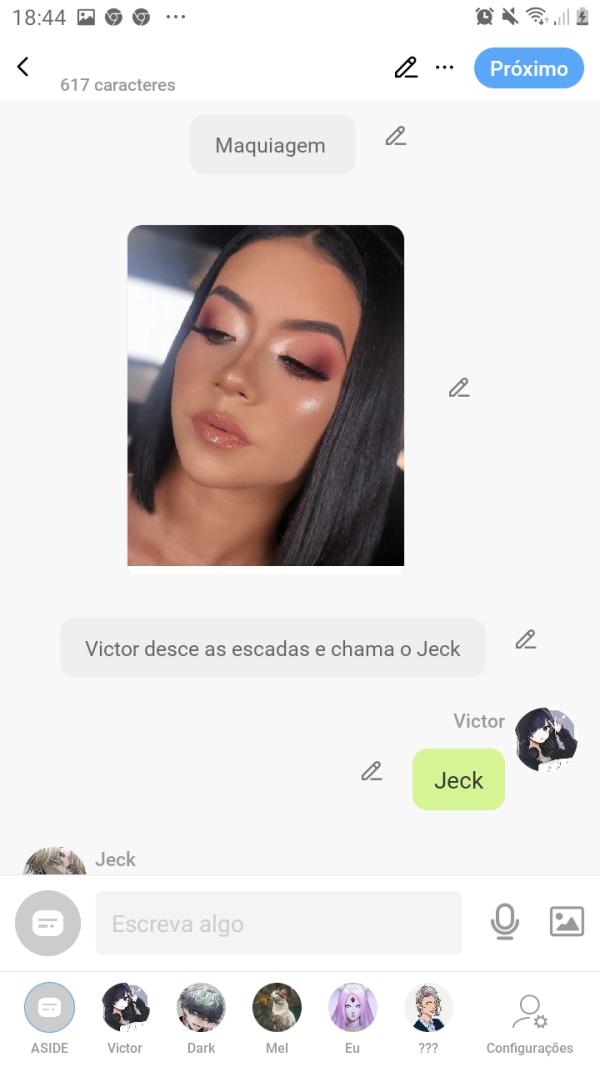
Task: Switch speaker to Mel
Action: tap(277, 1008)
